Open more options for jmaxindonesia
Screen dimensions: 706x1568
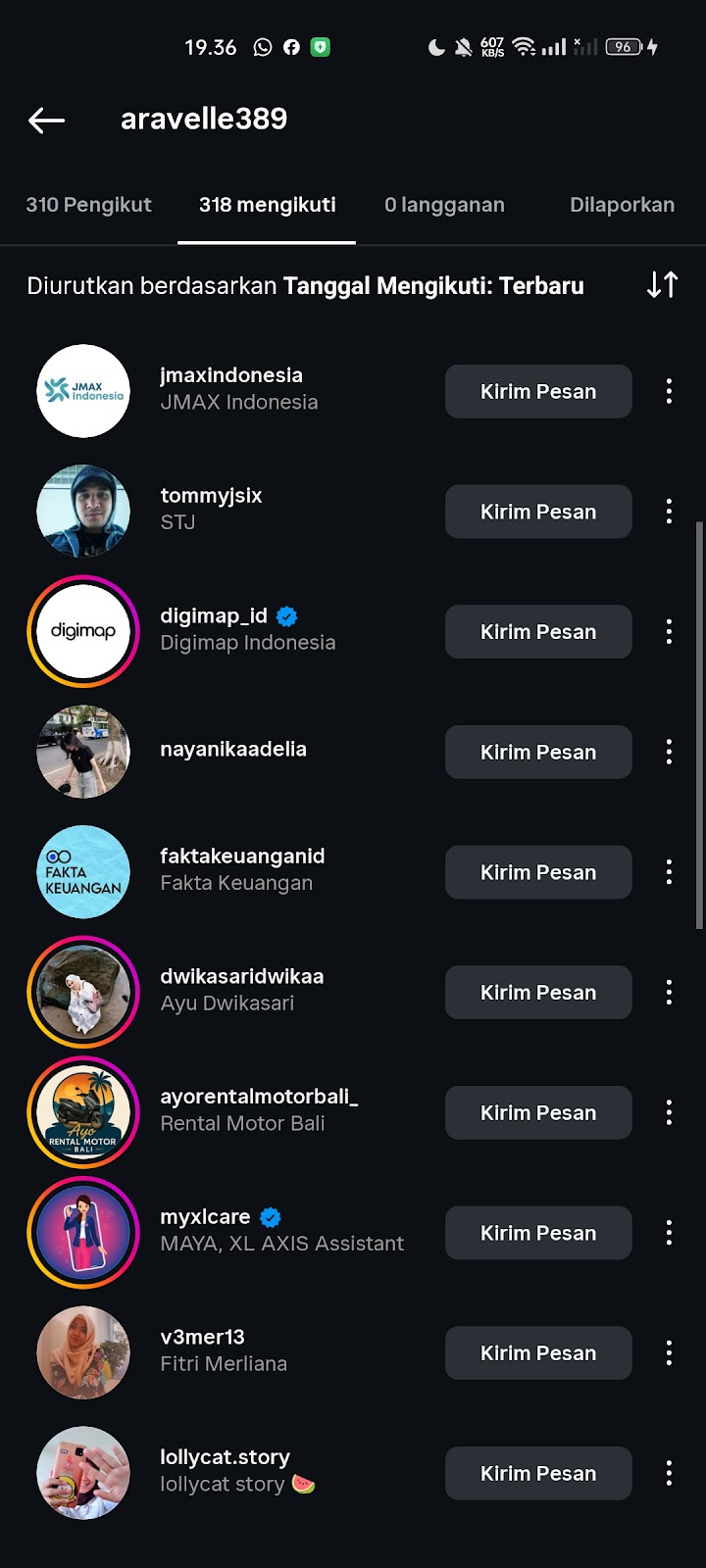[x=669, y=392]
